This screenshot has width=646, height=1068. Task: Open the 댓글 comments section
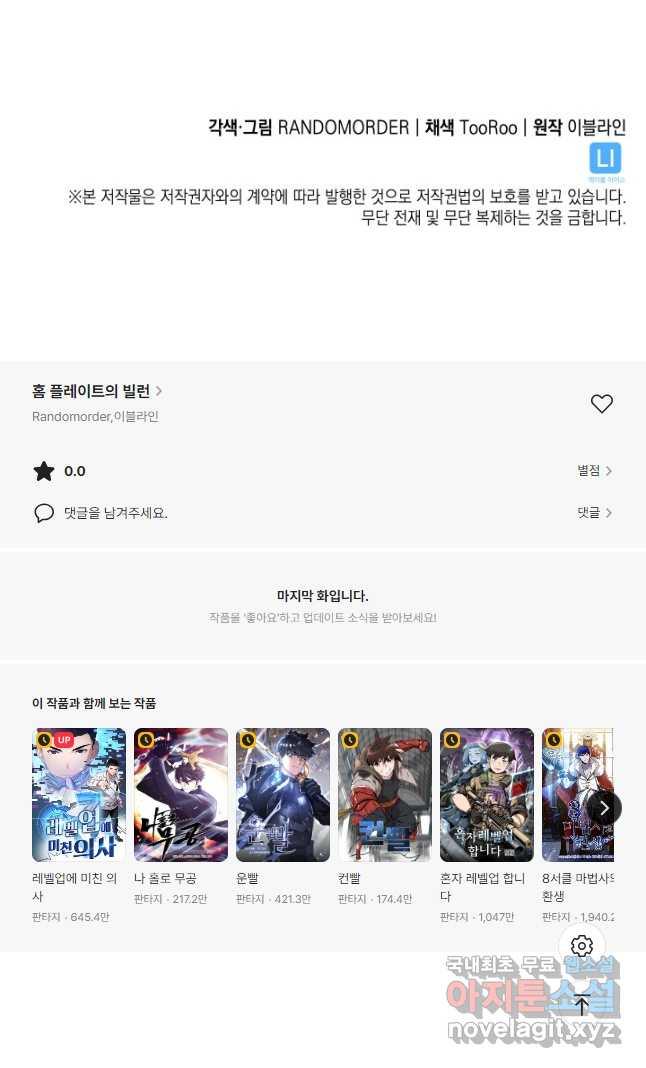(x=594, y=513)
